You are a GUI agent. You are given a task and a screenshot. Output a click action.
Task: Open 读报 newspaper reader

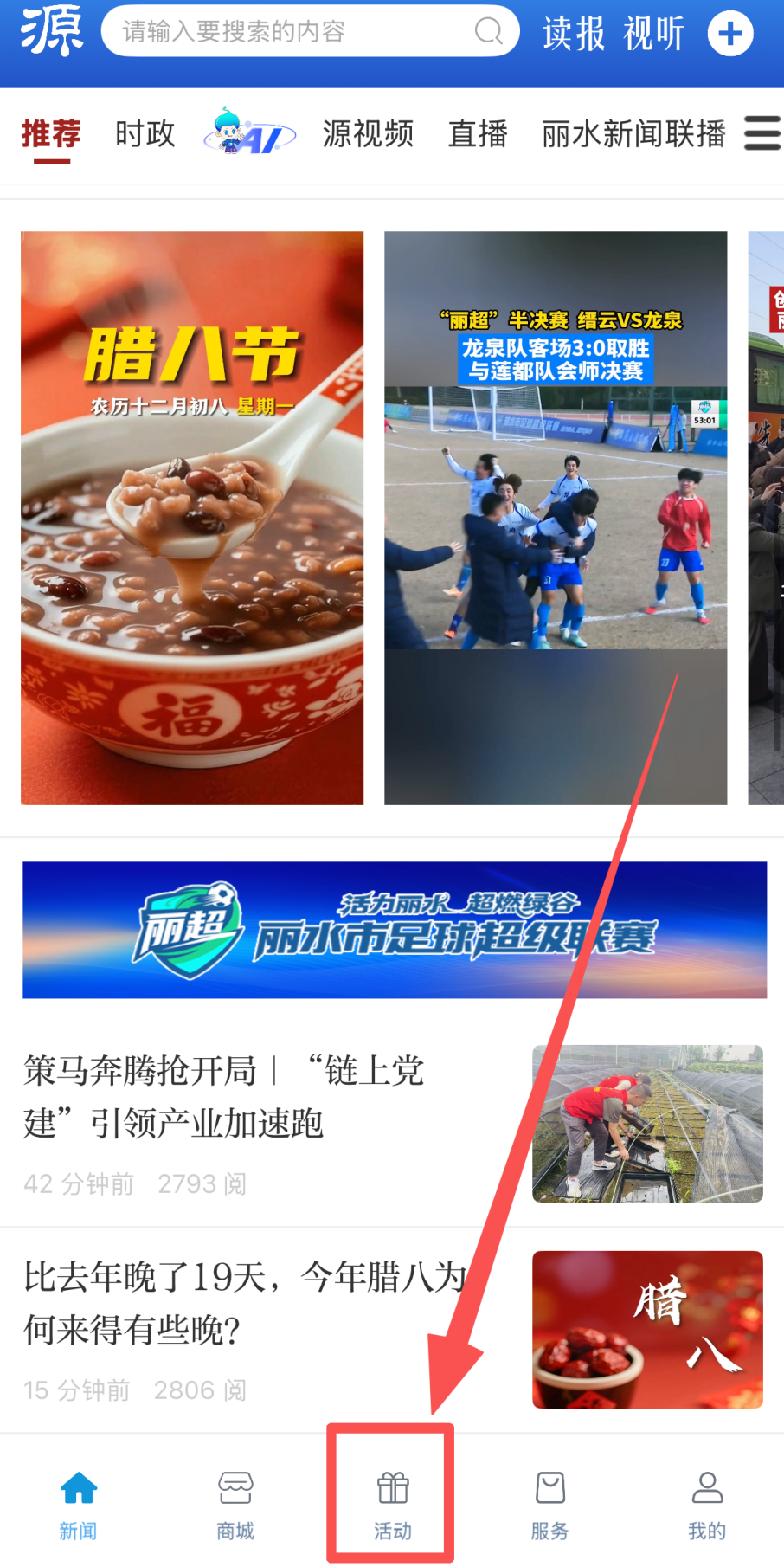point(574,33)
